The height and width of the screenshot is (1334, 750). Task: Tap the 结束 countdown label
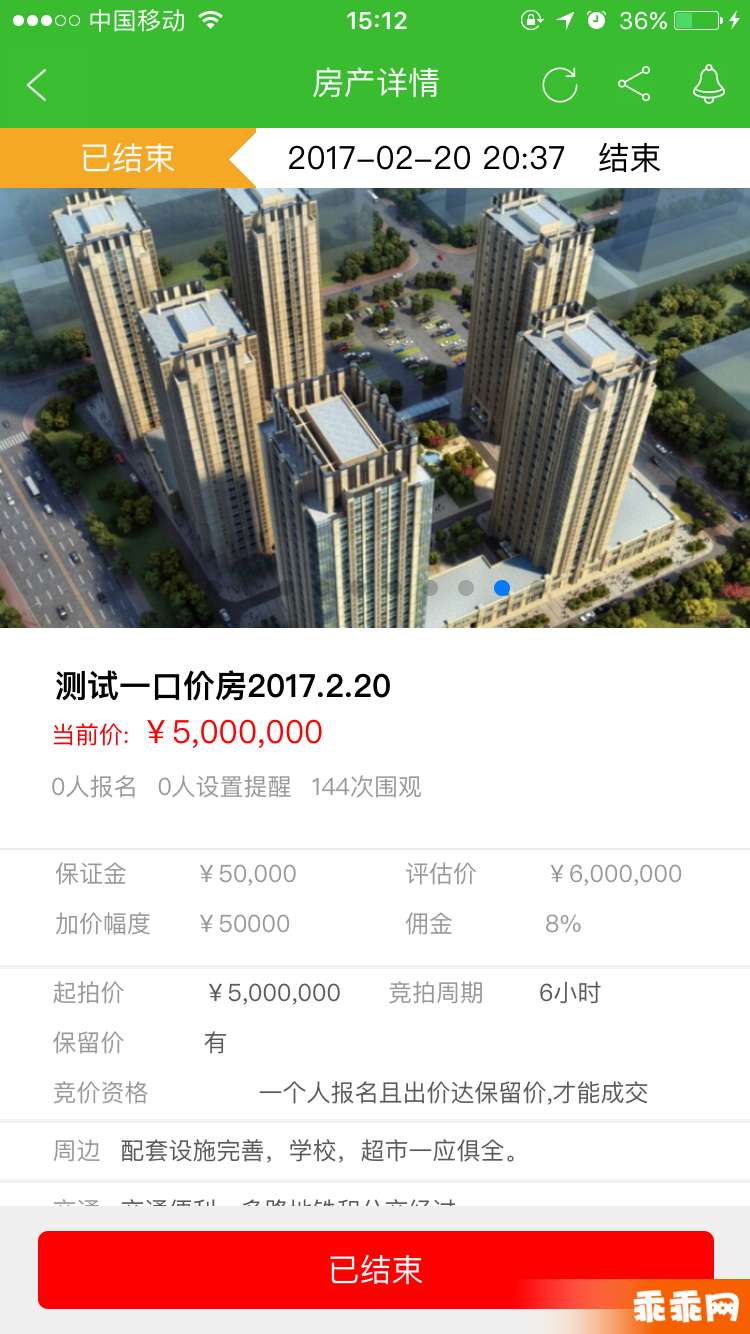pyautogui.click(x=628, y=158)
